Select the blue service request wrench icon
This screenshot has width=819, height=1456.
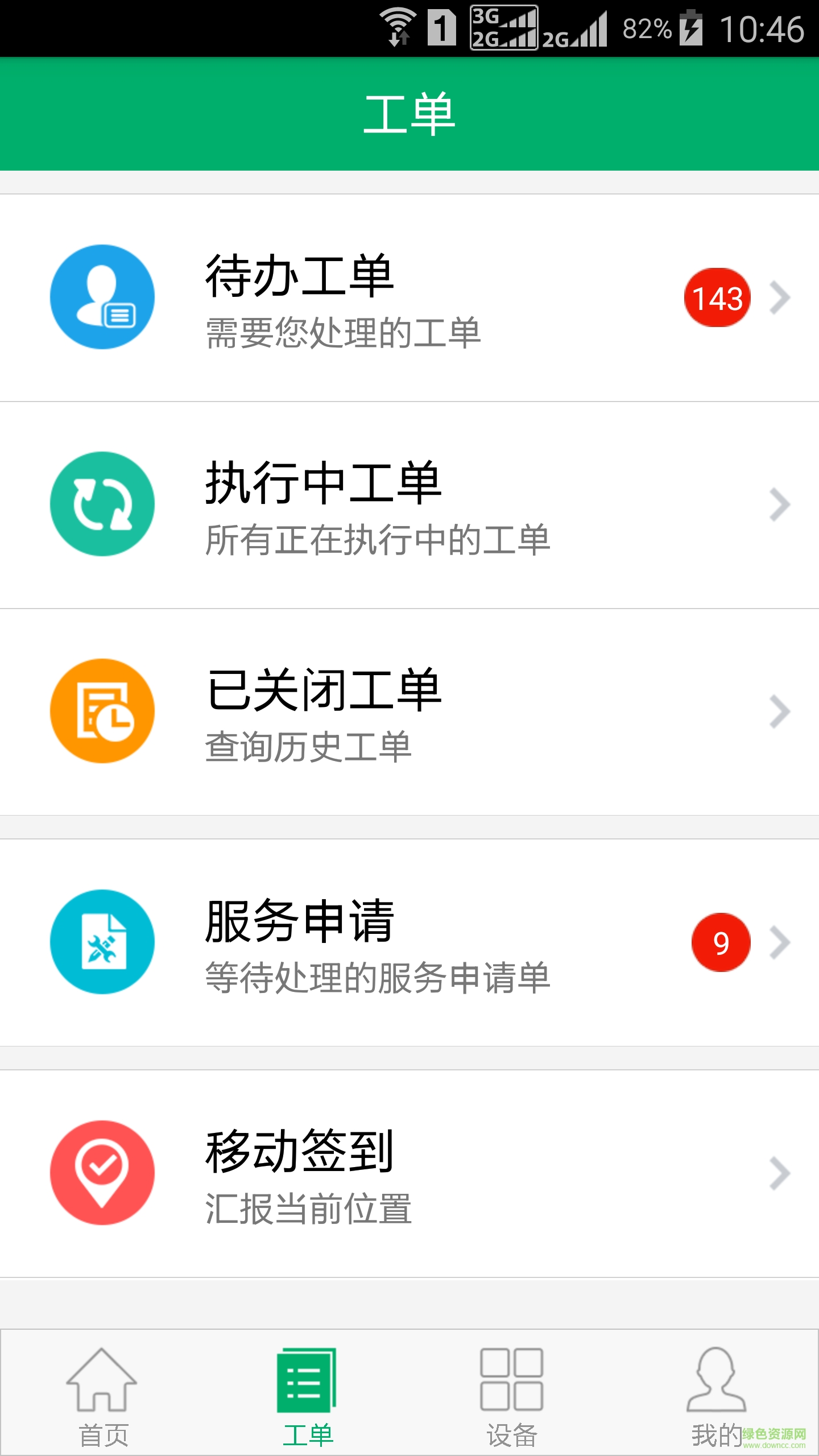pyautogui.click(x=101, y=942)
